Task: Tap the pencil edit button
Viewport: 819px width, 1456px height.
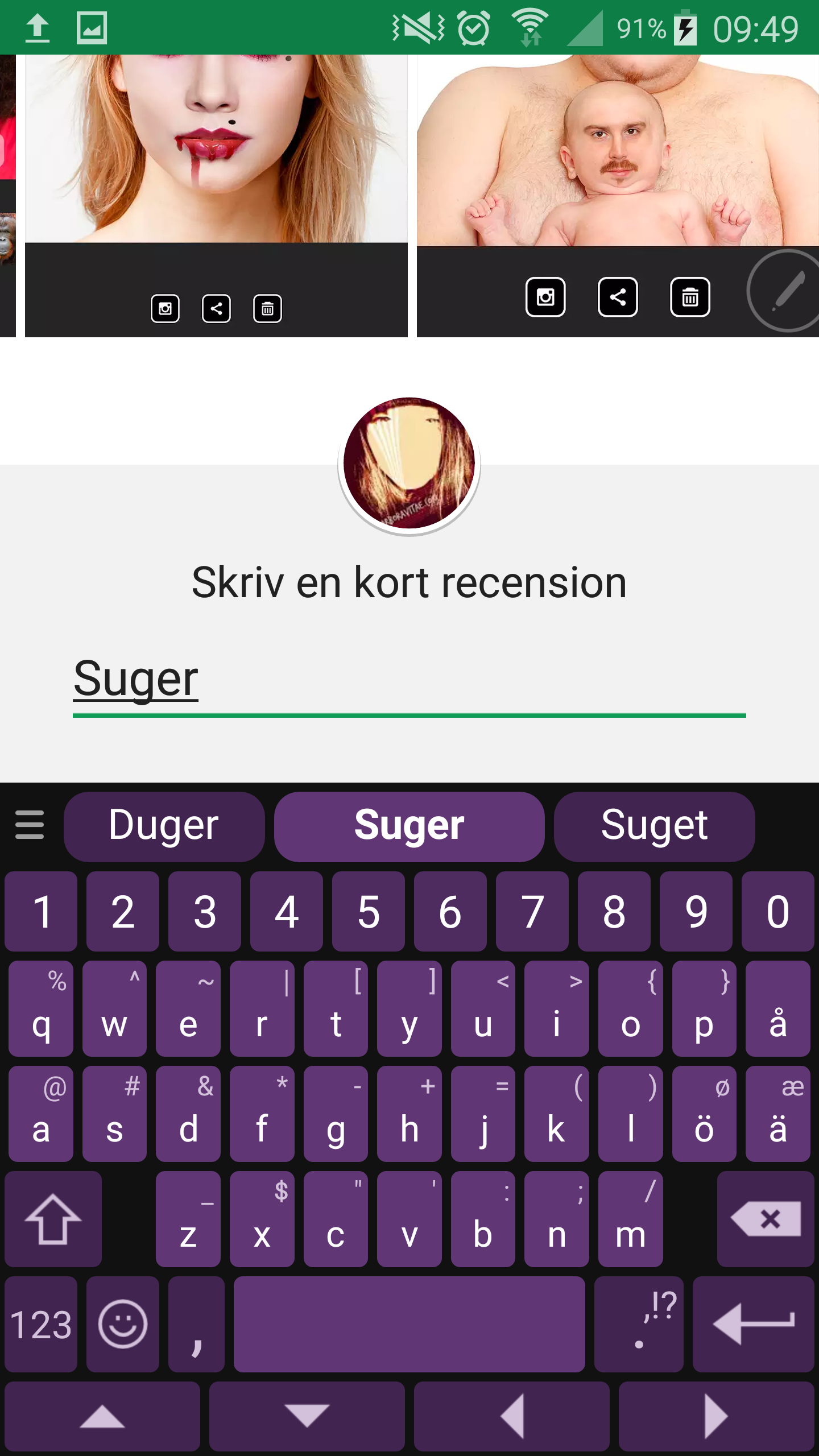Action: (x=787, y=290)
